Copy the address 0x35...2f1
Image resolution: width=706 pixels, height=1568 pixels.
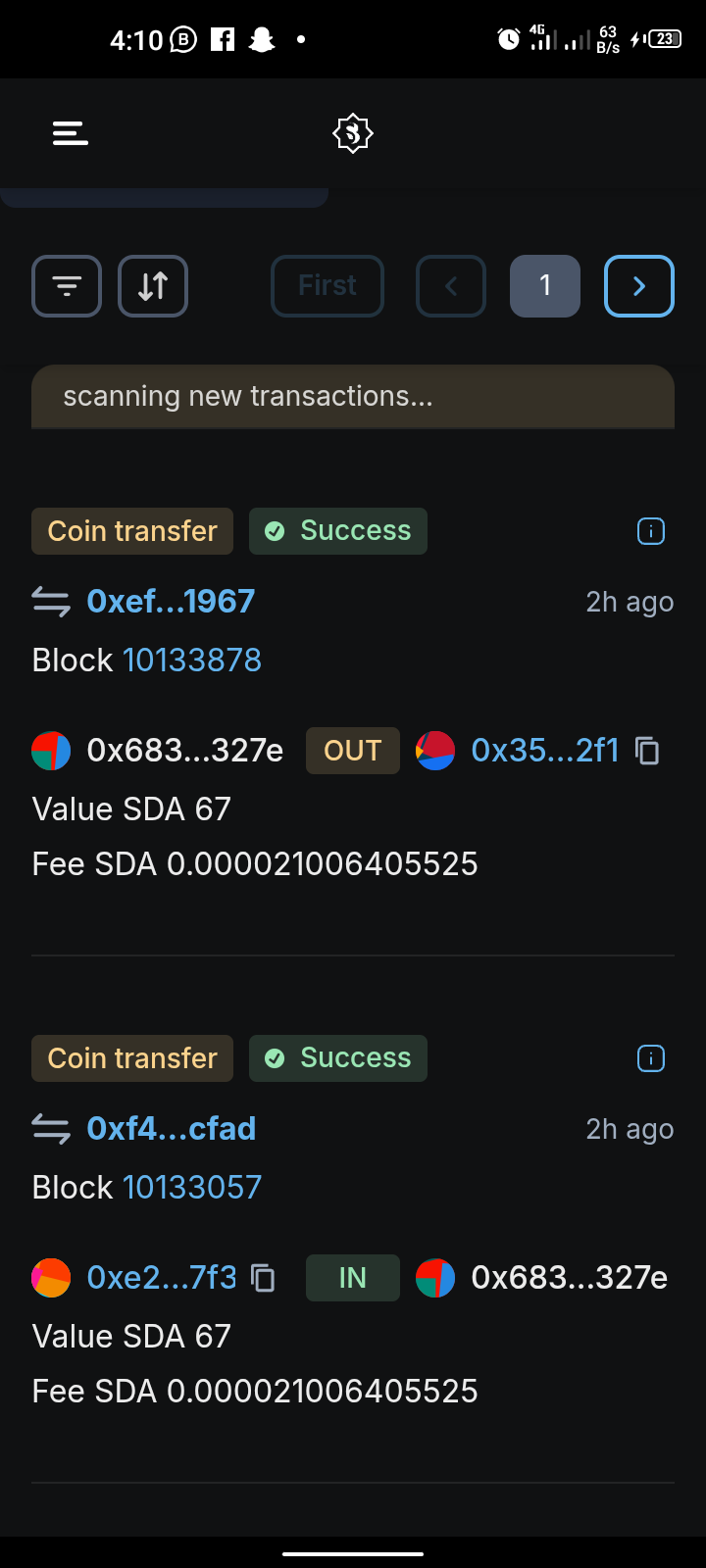pyautogui.click(x=647, y=751)
